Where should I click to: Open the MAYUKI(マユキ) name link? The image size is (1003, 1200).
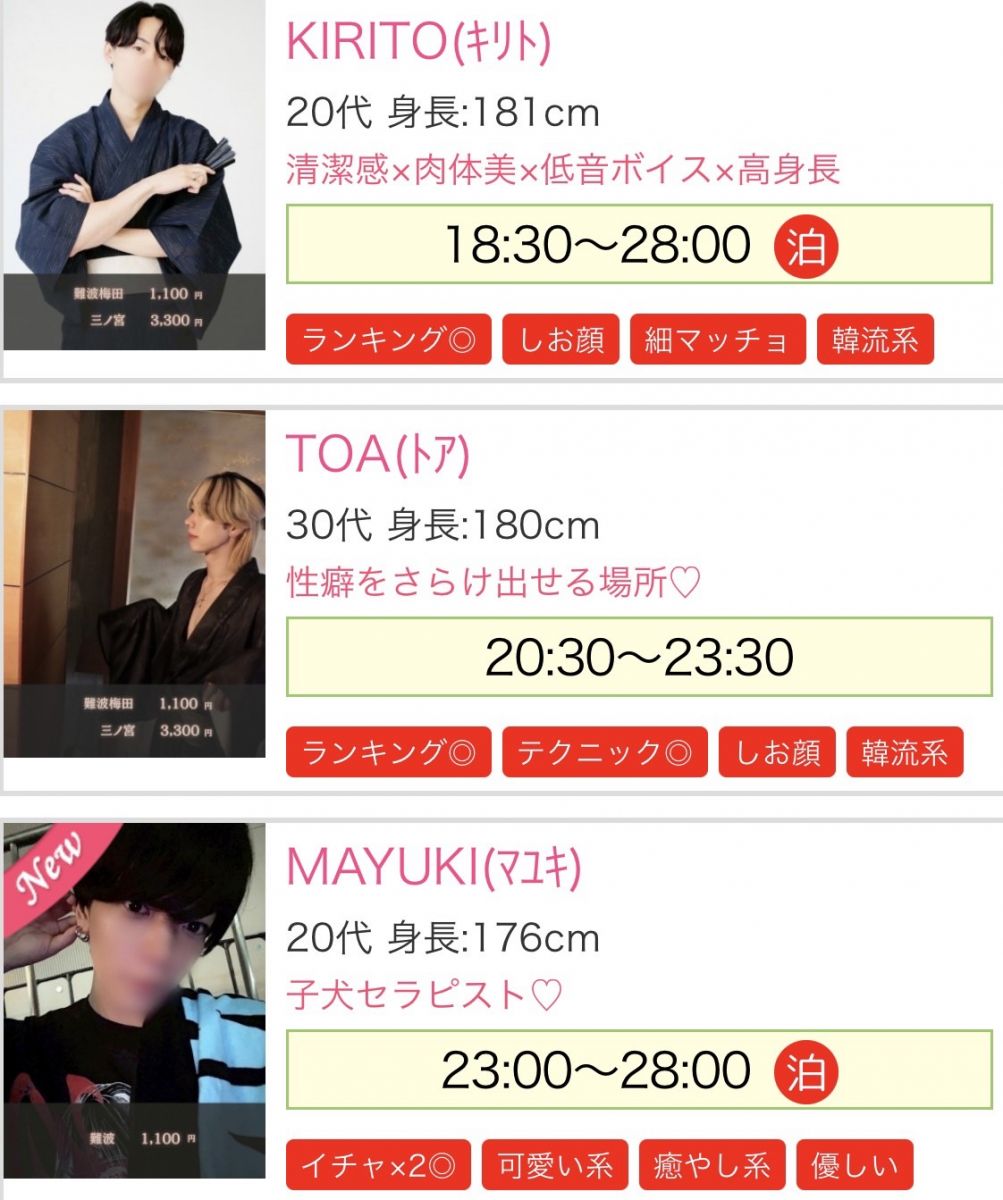coord(433,868)
